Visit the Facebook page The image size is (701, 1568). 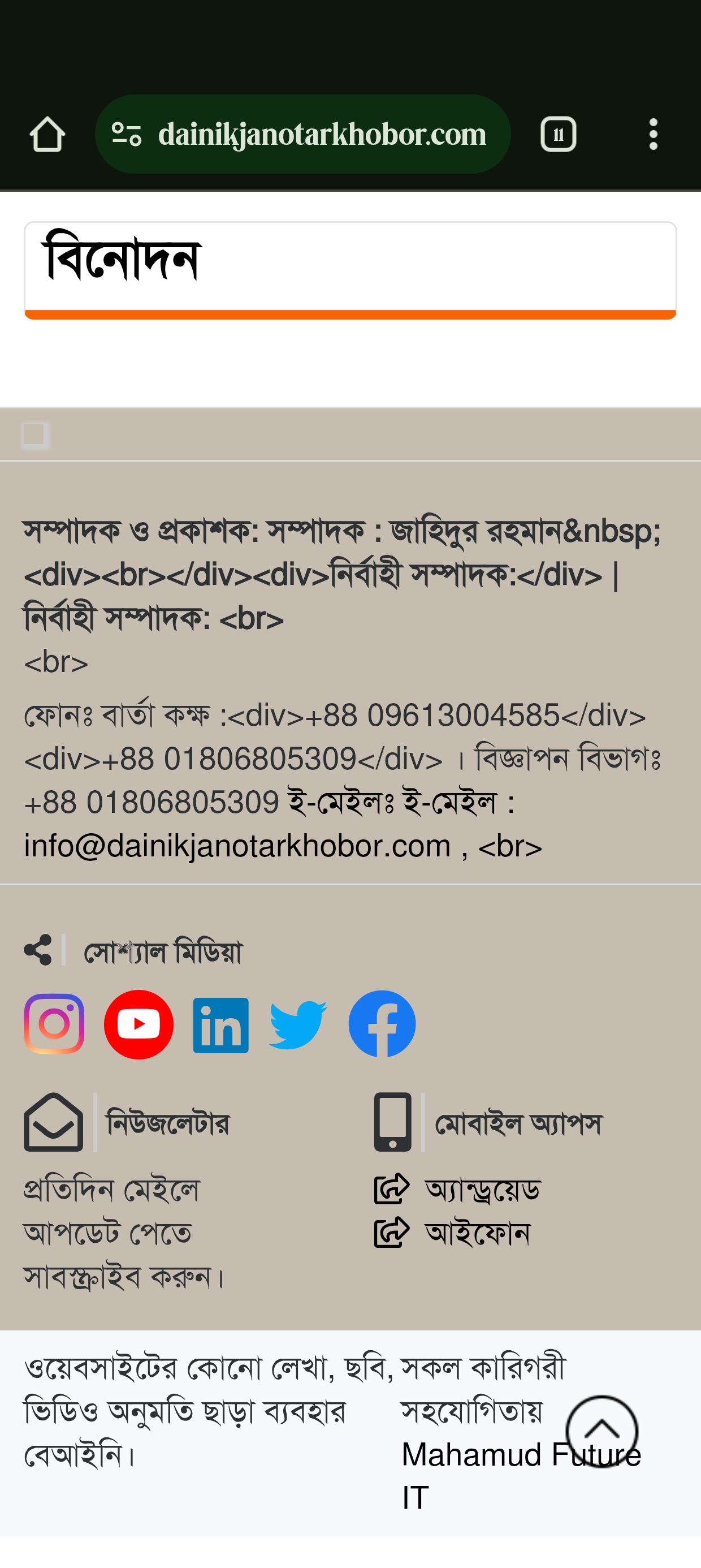click(382, 1024)
